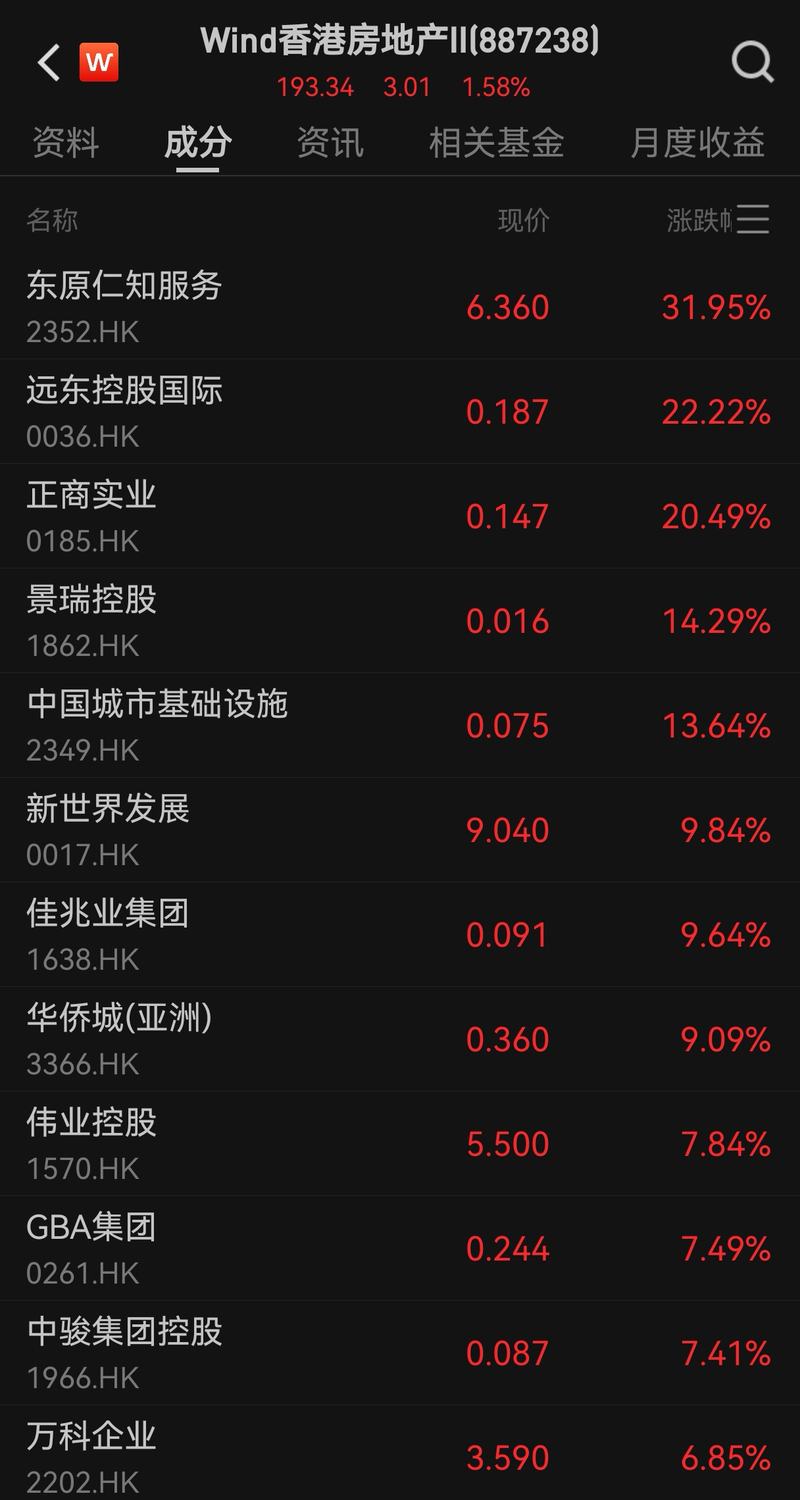This screenshot has width=800, height=1500.
Task: Open the 相关基金 tab
Action: point(496,142)
